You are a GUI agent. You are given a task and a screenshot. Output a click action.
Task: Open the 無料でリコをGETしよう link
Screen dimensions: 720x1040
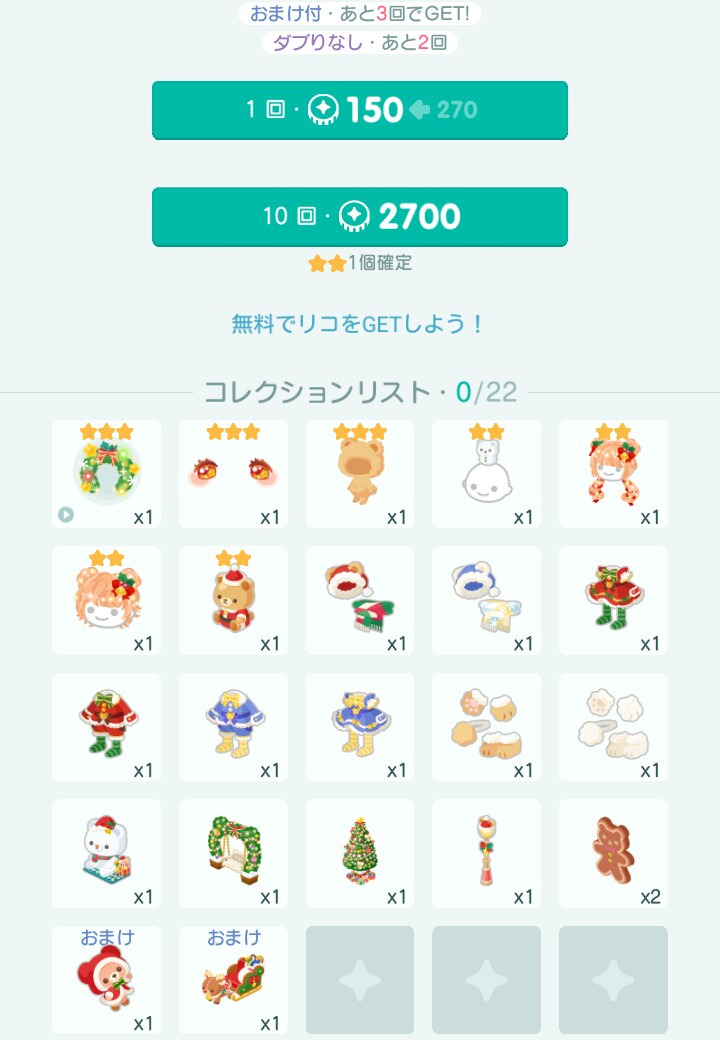tap(359, 324)
